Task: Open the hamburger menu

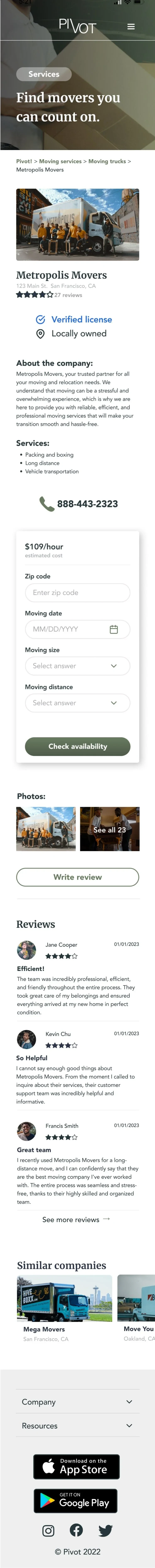Action: (x=131, y=27)
